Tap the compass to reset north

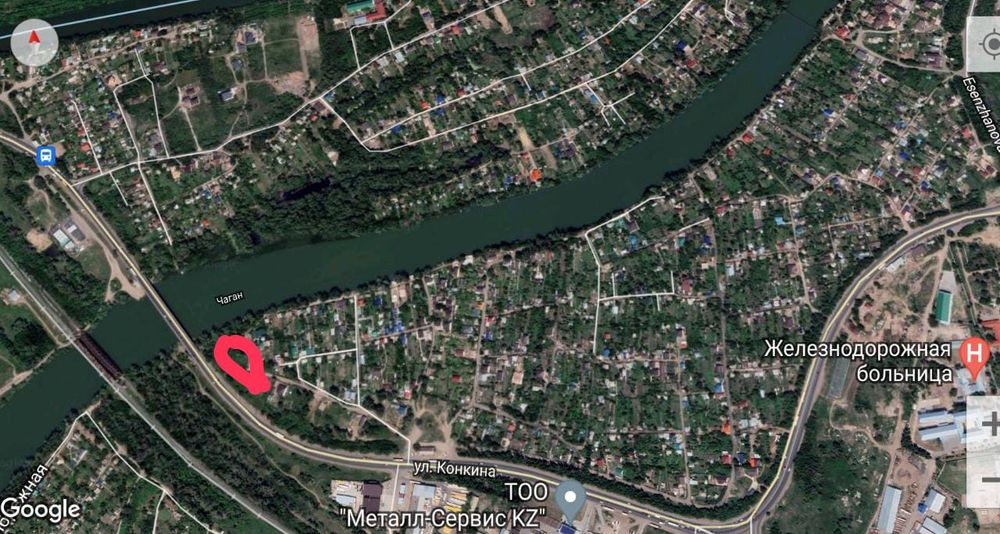click(x=33, y=43)
